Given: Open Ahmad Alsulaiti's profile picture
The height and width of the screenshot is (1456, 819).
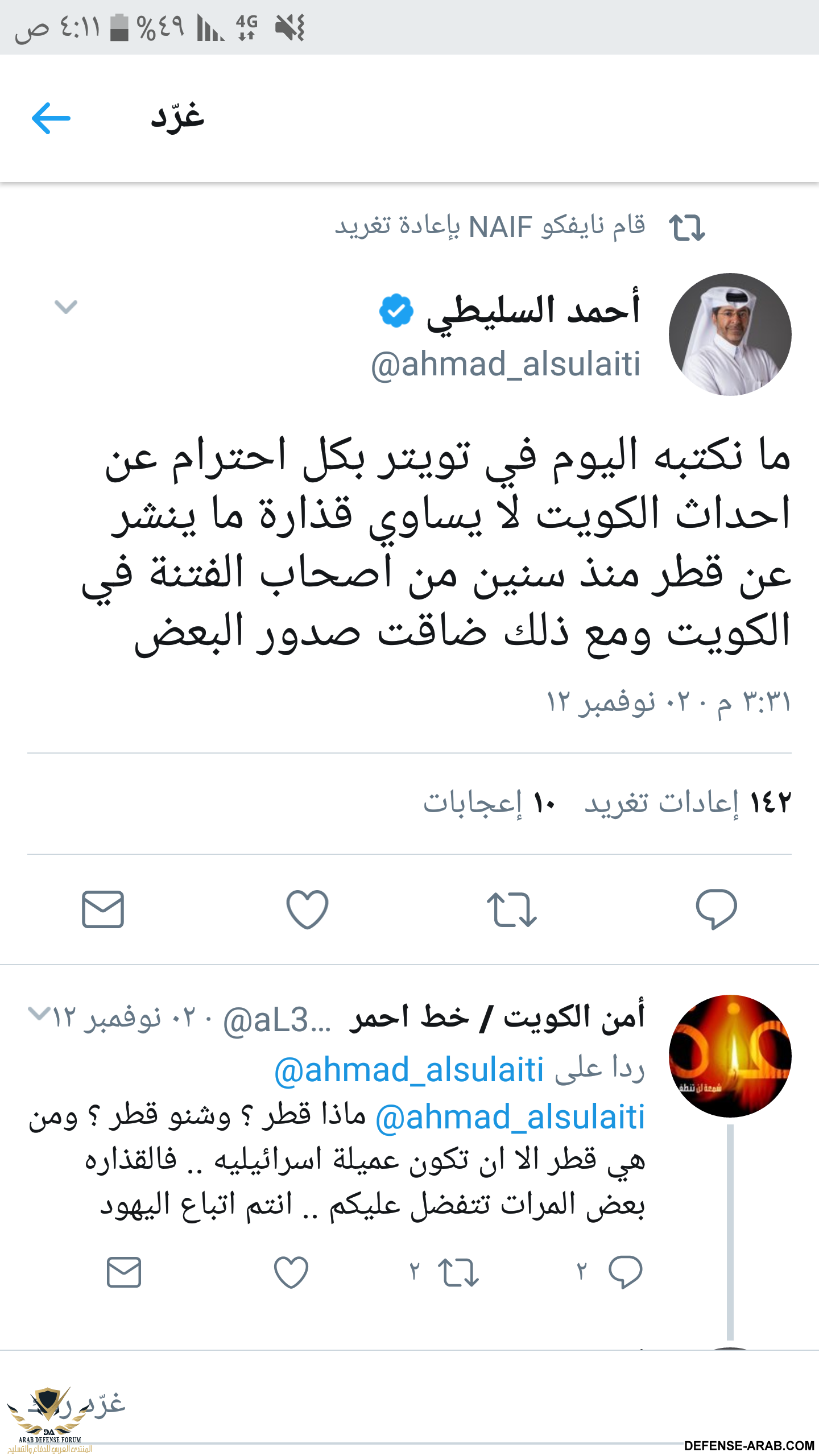Looking at the screenshot, I should coord(730,334).
